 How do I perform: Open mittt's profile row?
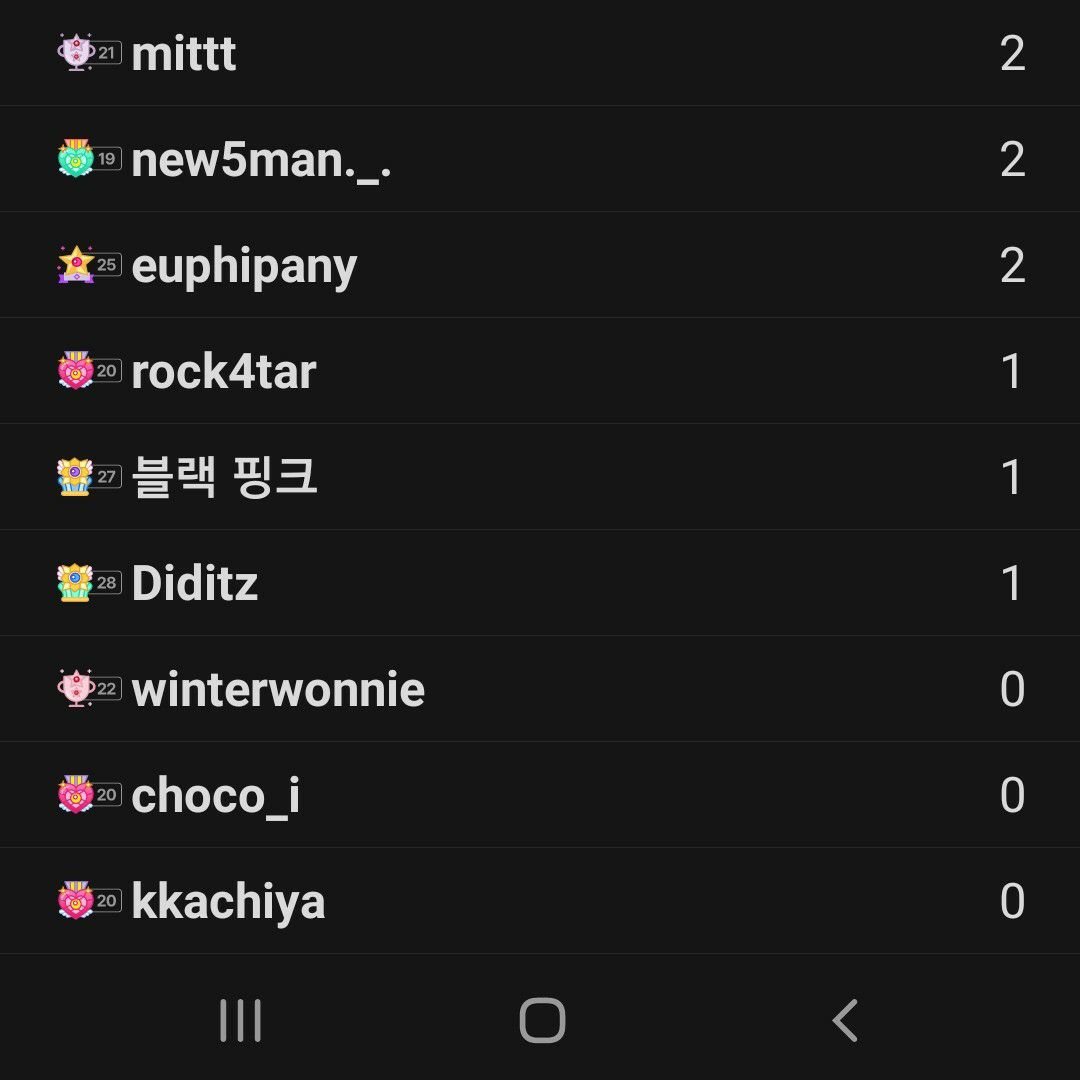tap(184, 53)
